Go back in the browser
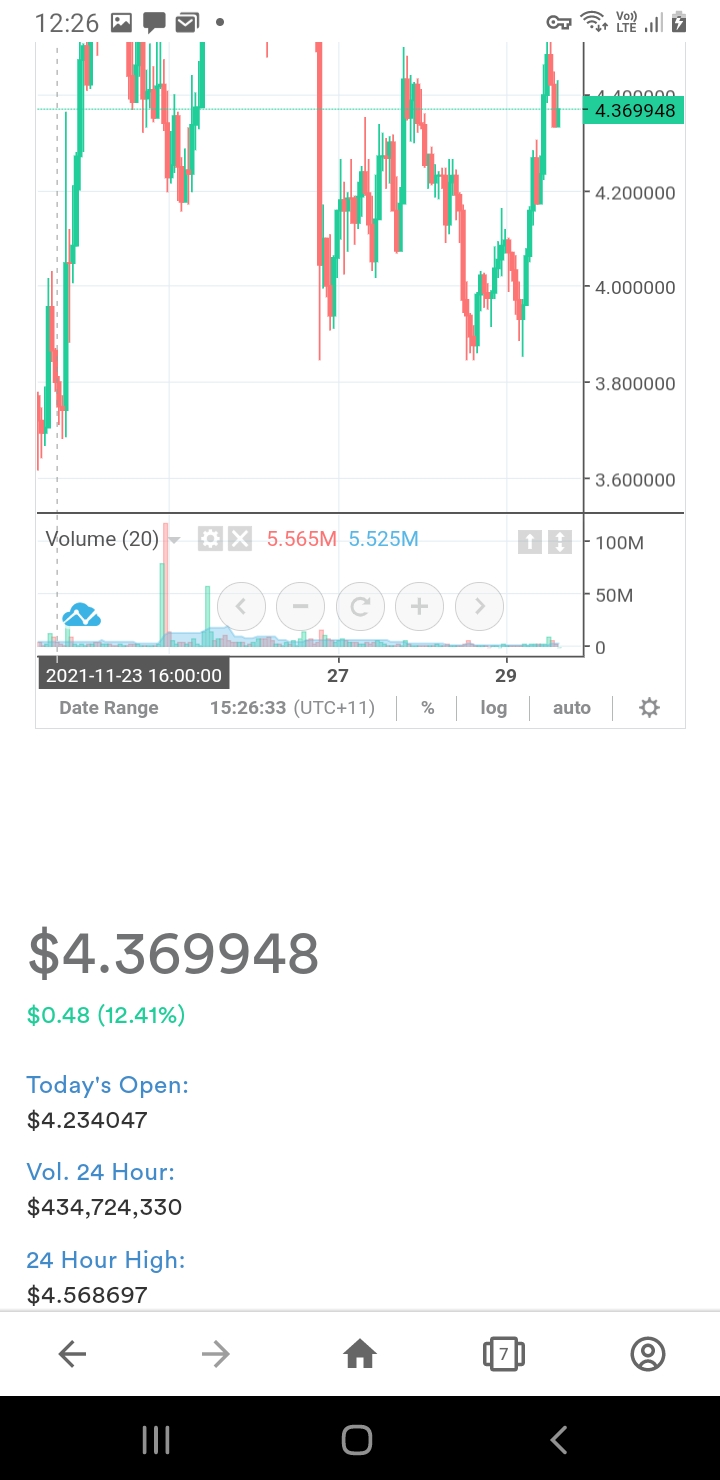This screenshot has height=1480, width=720. tap(72, 1354)
